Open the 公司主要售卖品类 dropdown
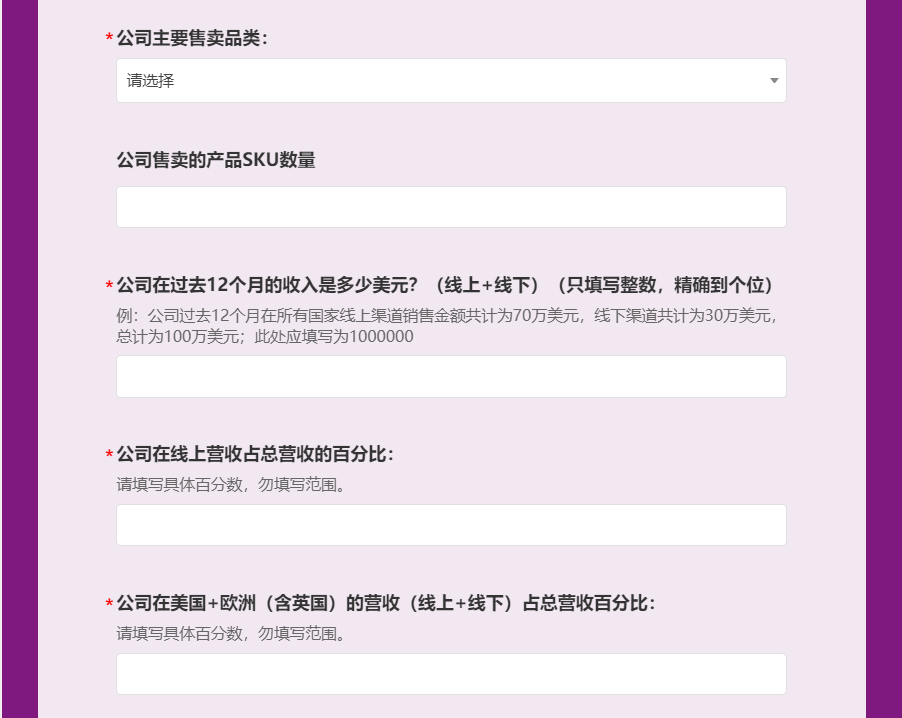 pos(450,81)
